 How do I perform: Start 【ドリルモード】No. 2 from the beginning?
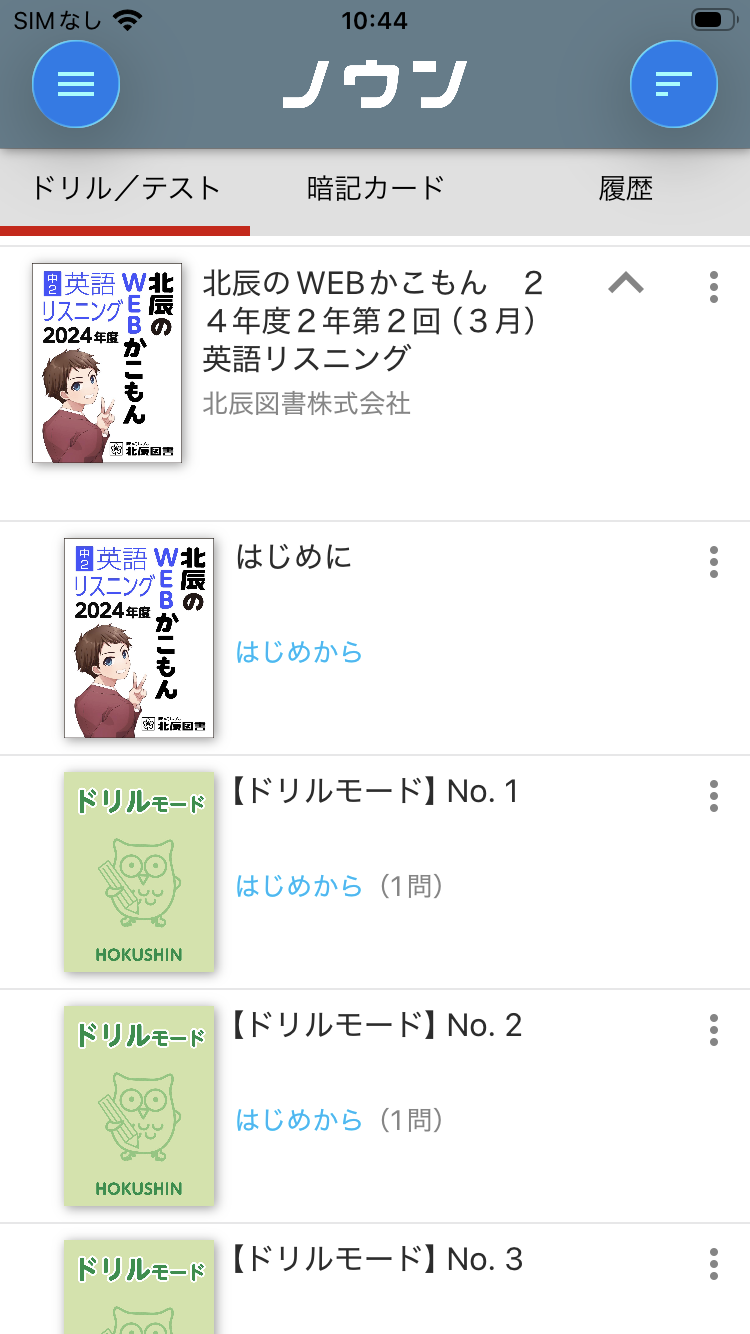pyautogui.click(x=299, y=1120)
